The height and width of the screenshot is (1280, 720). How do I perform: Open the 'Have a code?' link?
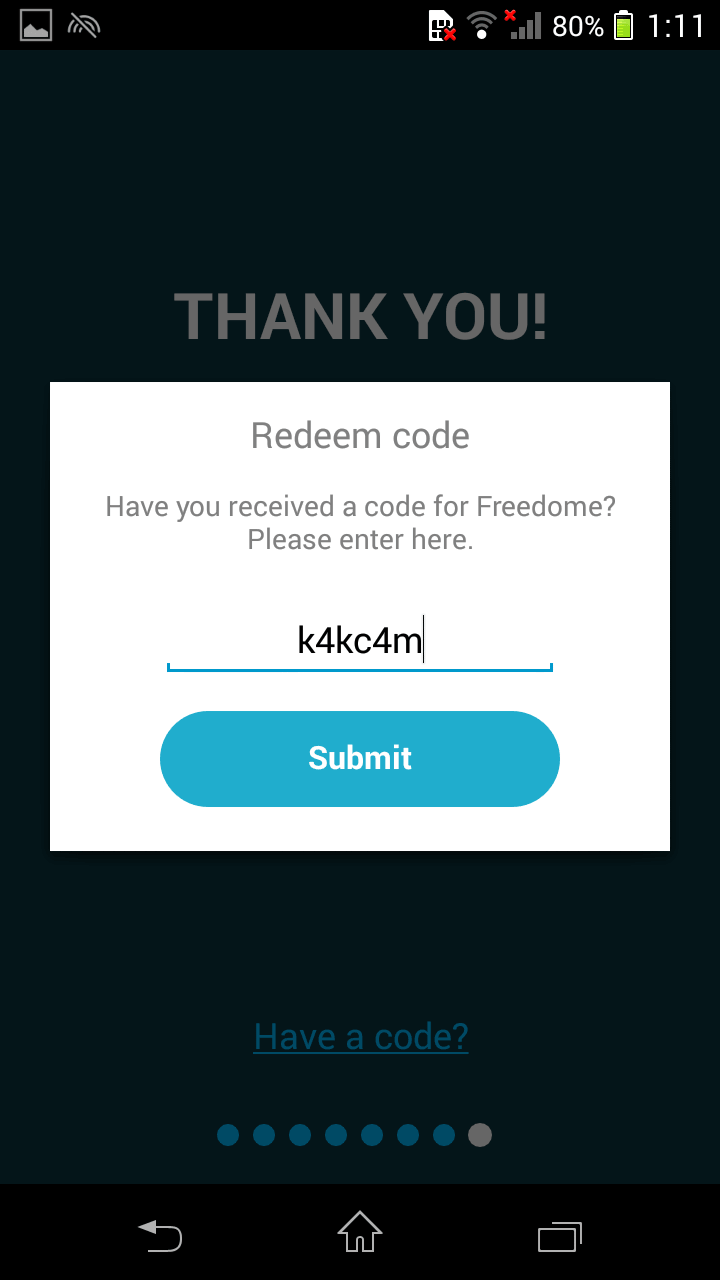pos(361,1037)
